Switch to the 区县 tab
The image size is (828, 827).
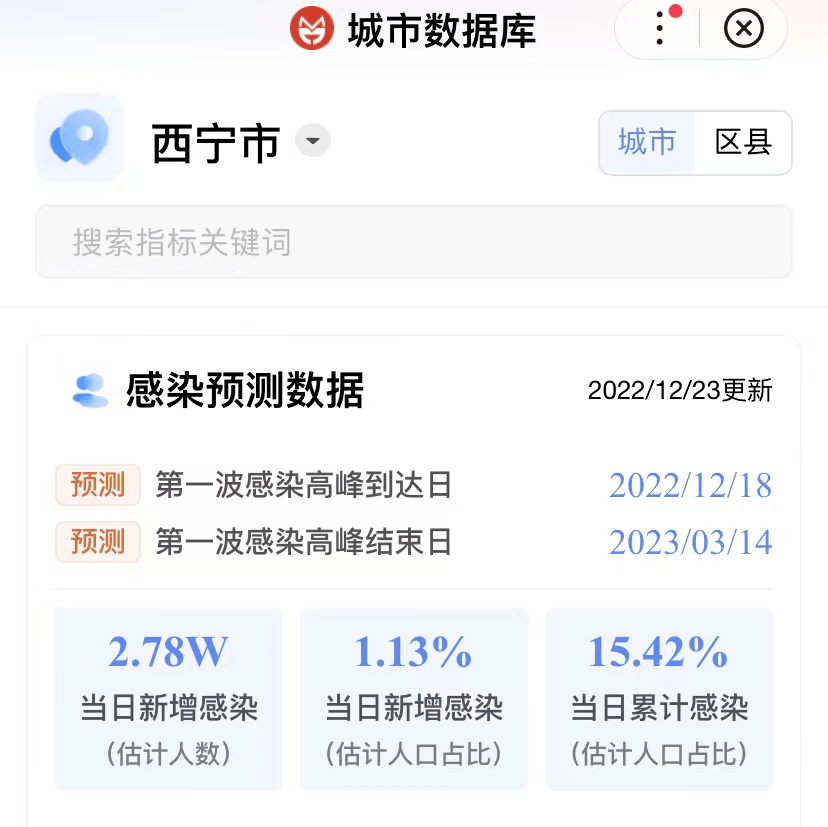743,142
